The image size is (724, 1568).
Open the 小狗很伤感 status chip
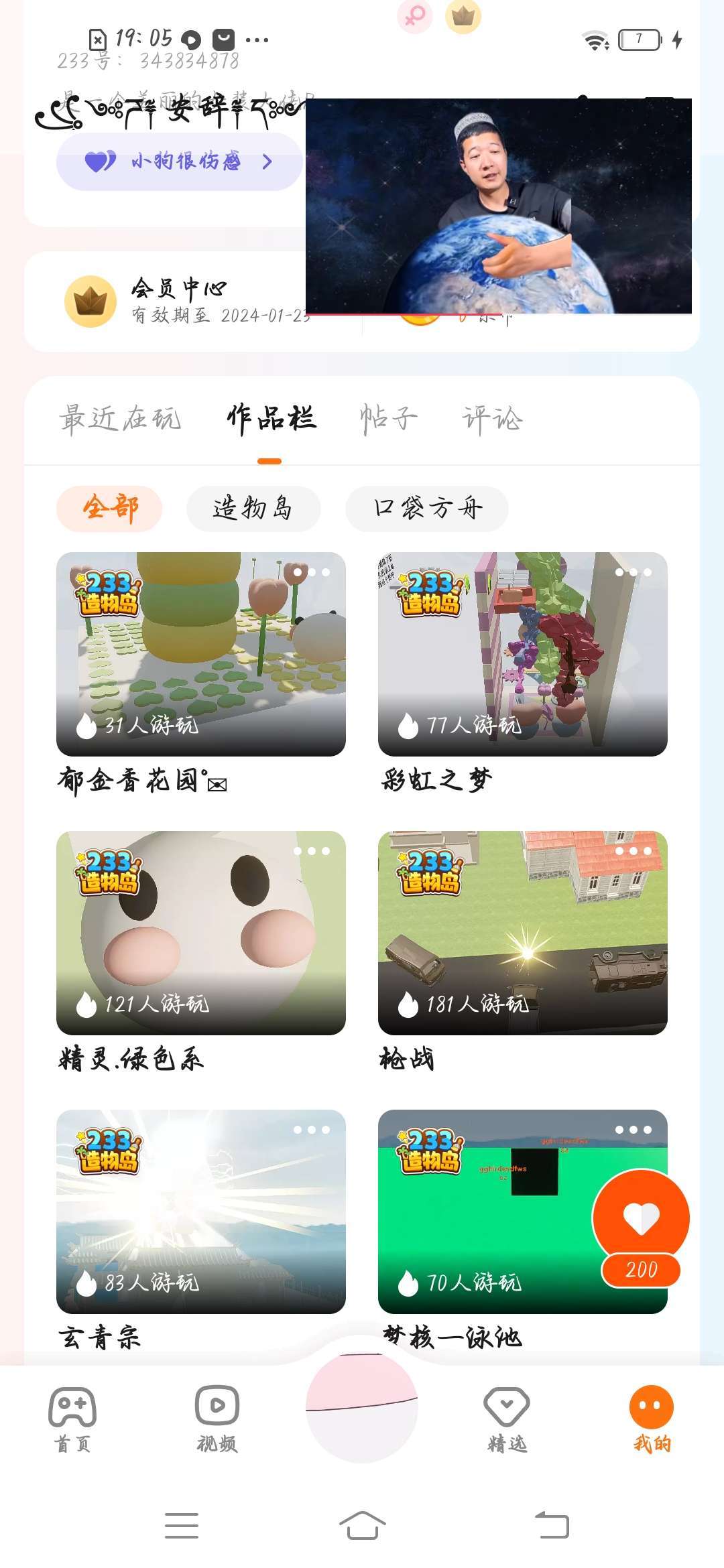[179, 161]
